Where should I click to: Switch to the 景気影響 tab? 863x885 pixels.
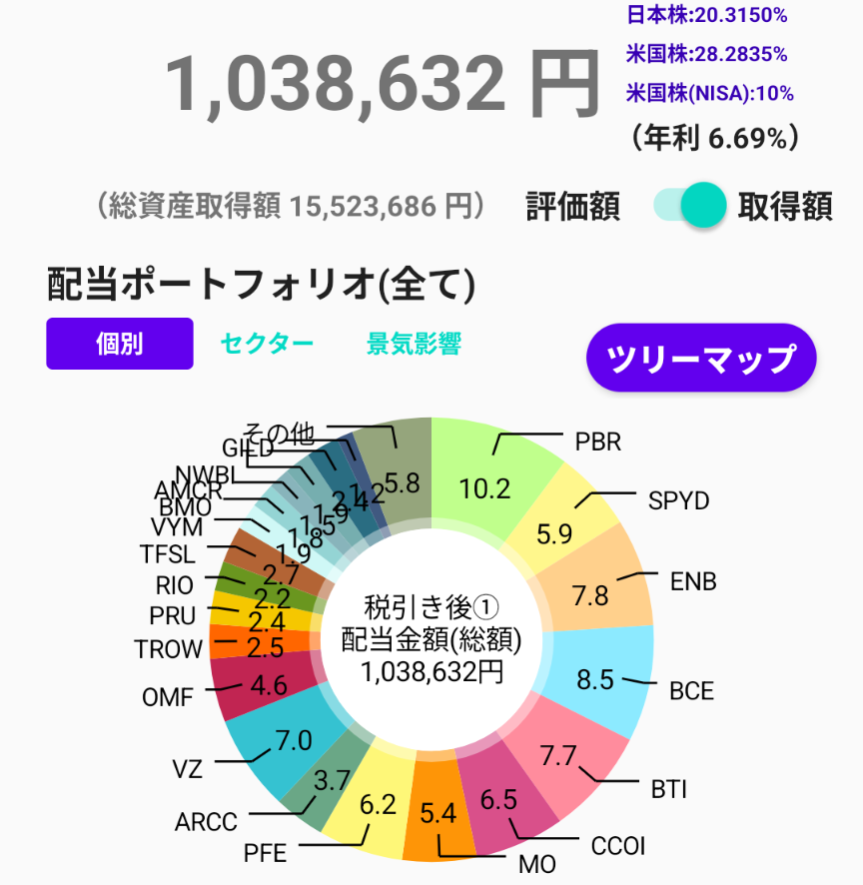tap(414, 343)
